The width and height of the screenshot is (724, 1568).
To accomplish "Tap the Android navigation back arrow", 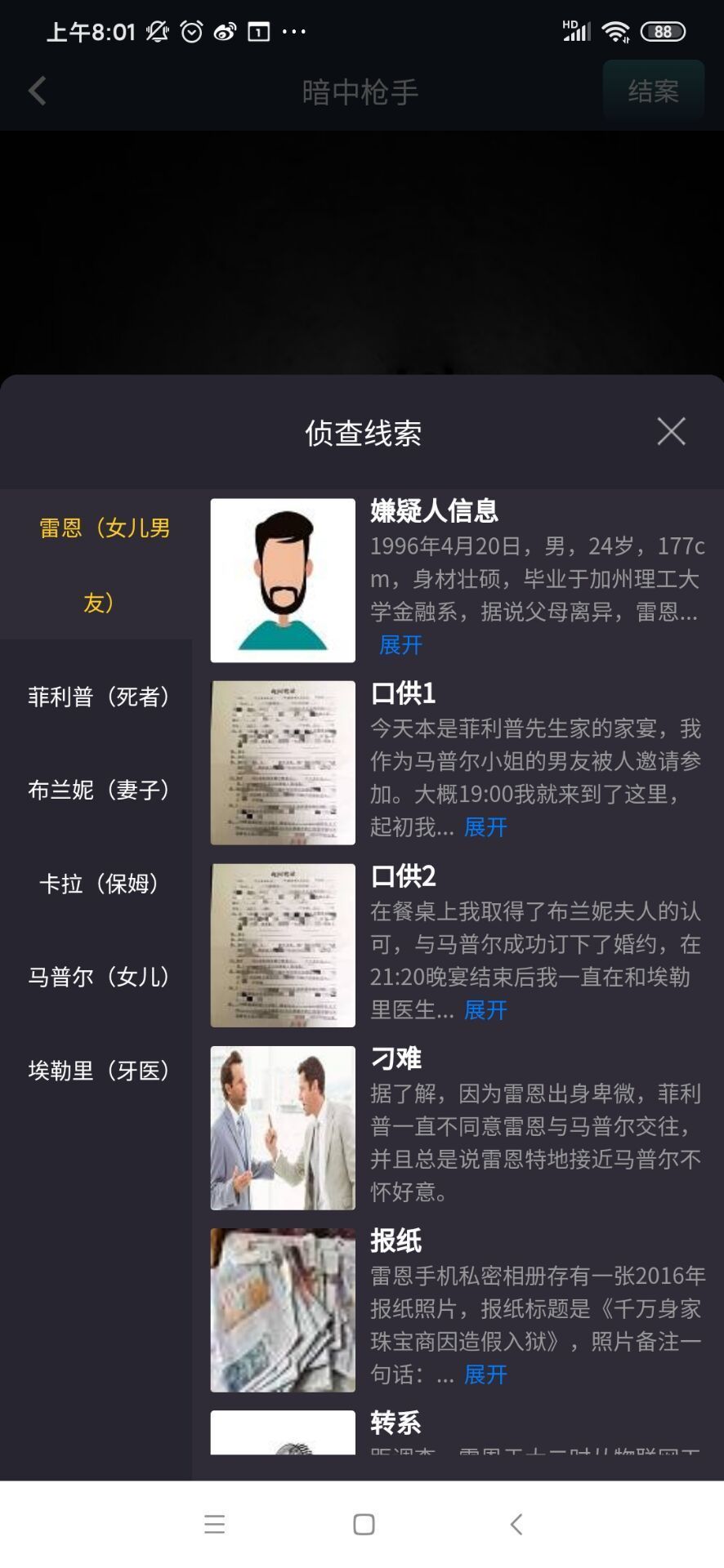I will tap(515, 1524).
